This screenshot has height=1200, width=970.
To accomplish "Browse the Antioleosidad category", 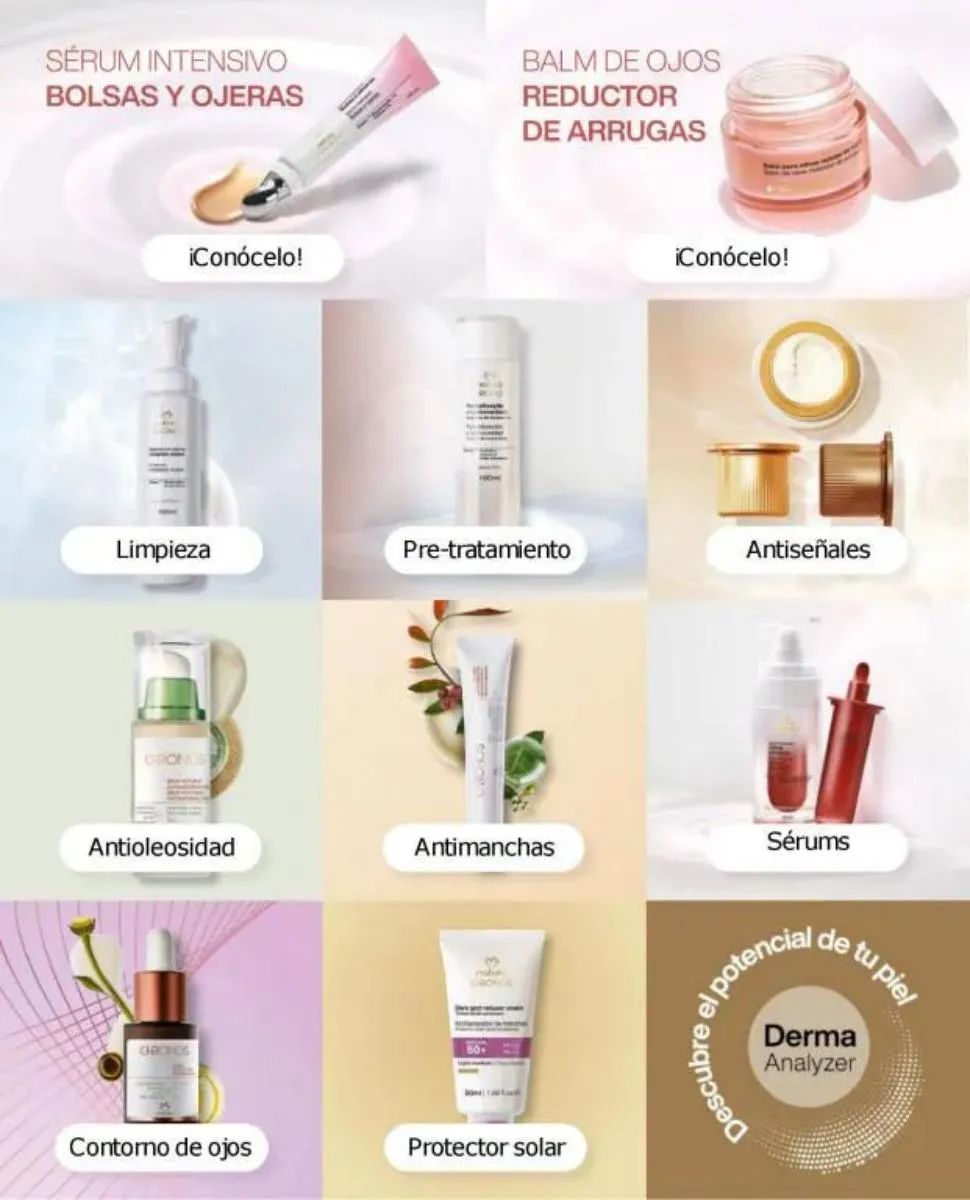I will (x=161, y=750).
